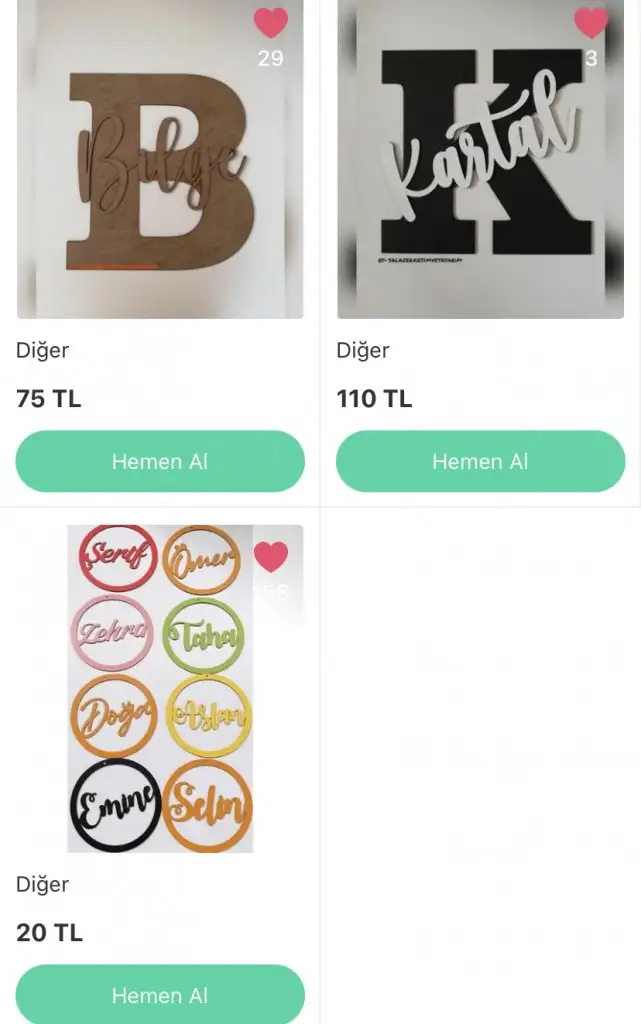Open the Bilge letter B product

click(160, 170)
